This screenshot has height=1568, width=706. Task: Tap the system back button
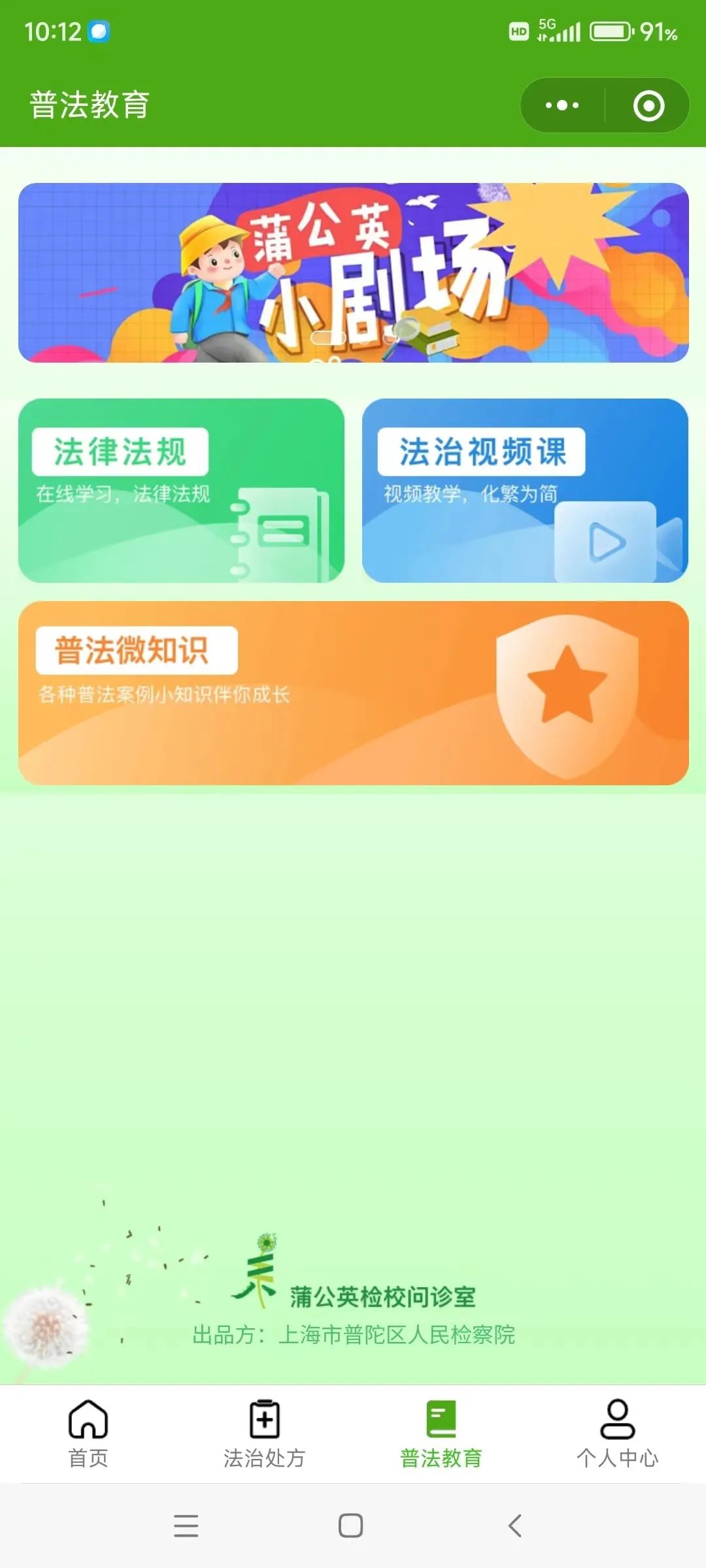[515, 1526]
